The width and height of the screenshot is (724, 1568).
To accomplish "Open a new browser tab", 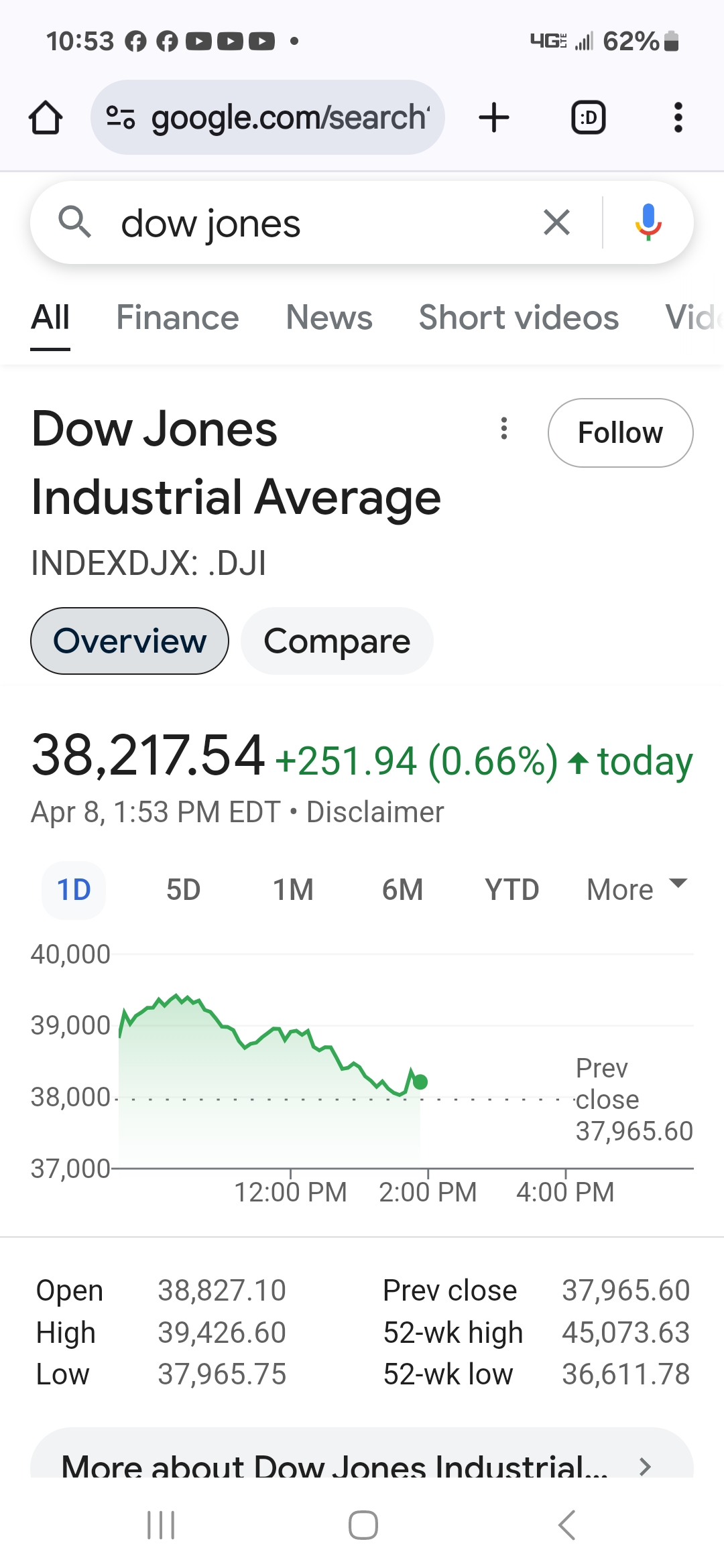I will tap(494, 118).
